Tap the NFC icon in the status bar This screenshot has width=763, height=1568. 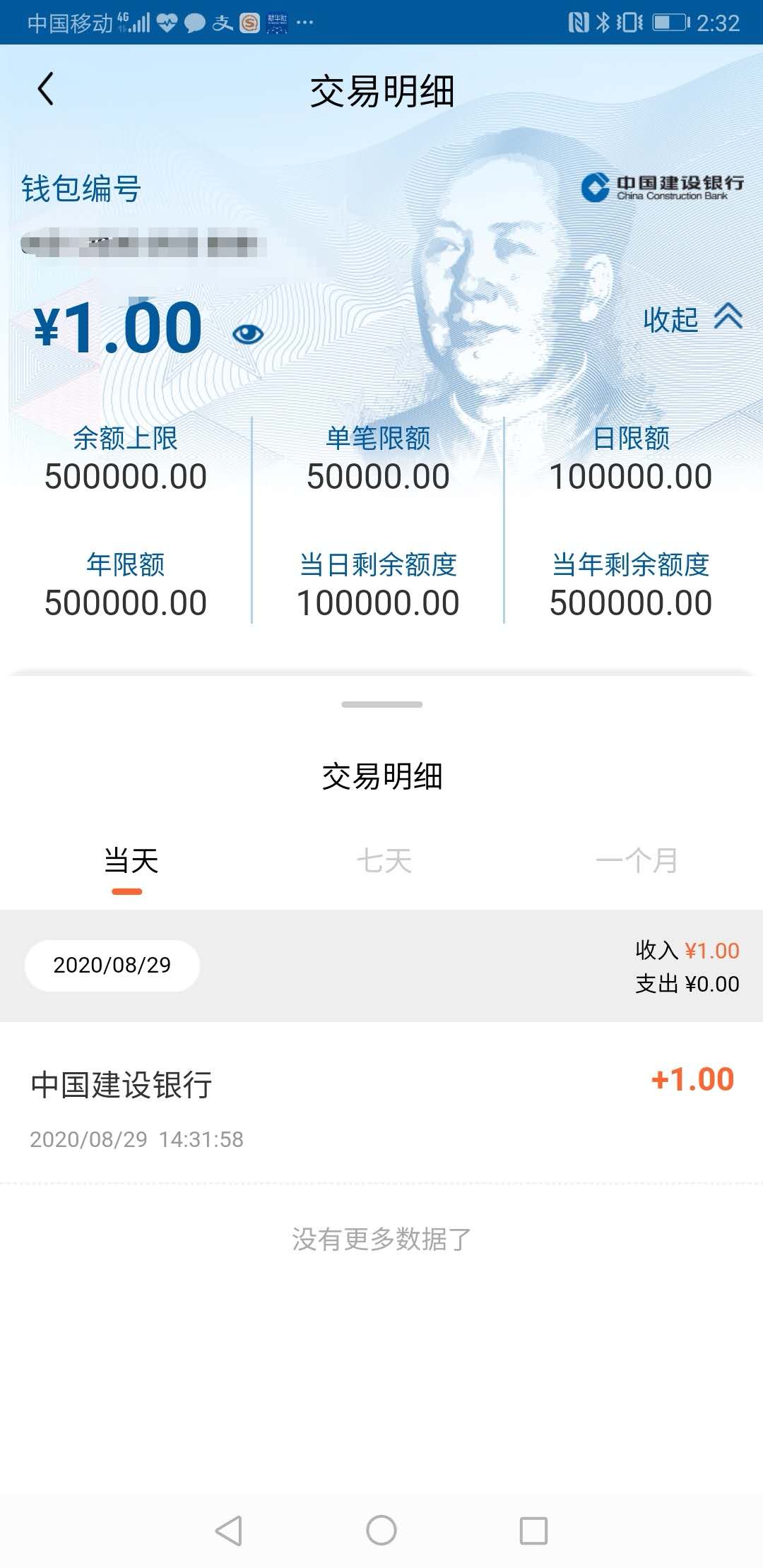coord(579,21)
